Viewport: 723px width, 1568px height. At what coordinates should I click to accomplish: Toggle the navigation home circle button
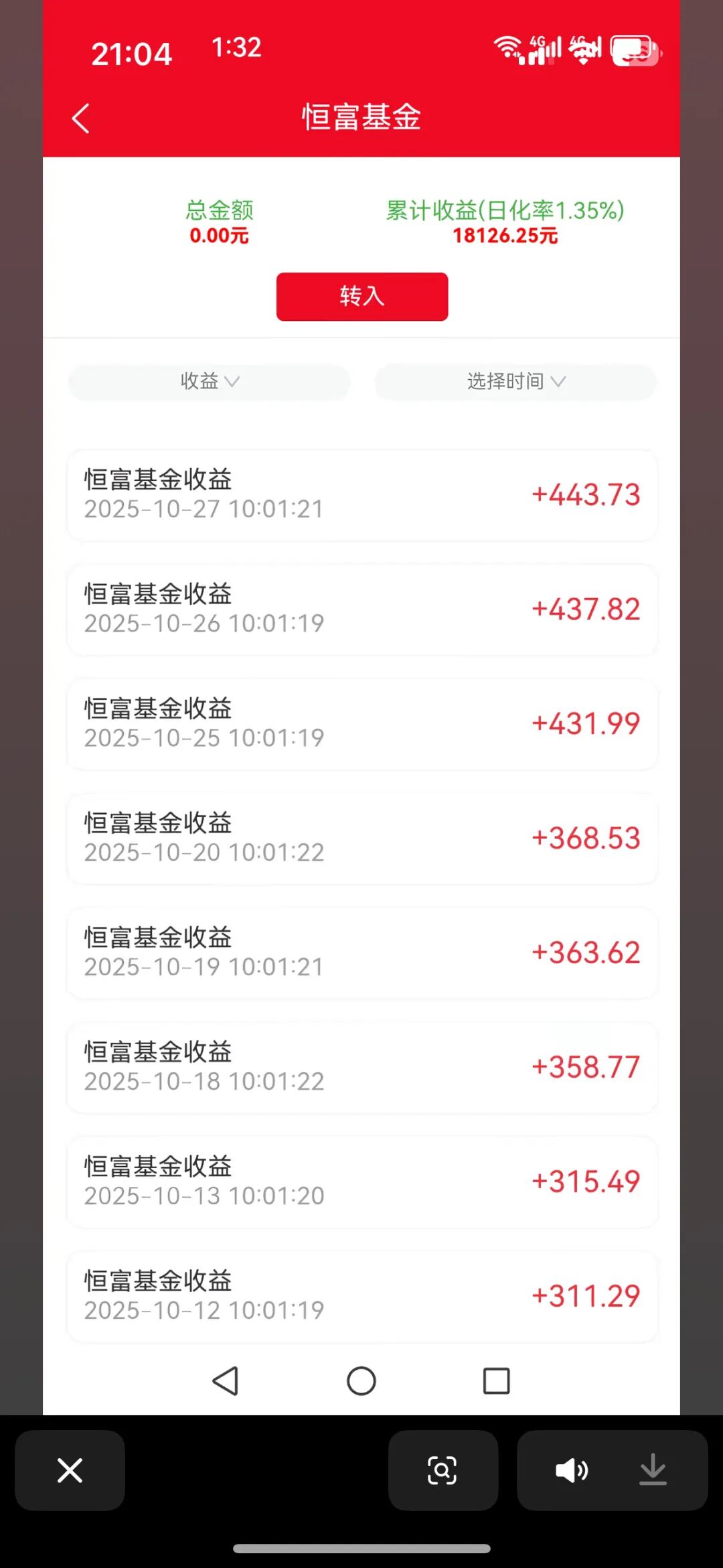pyautogui.click(x=361, y=1380)
